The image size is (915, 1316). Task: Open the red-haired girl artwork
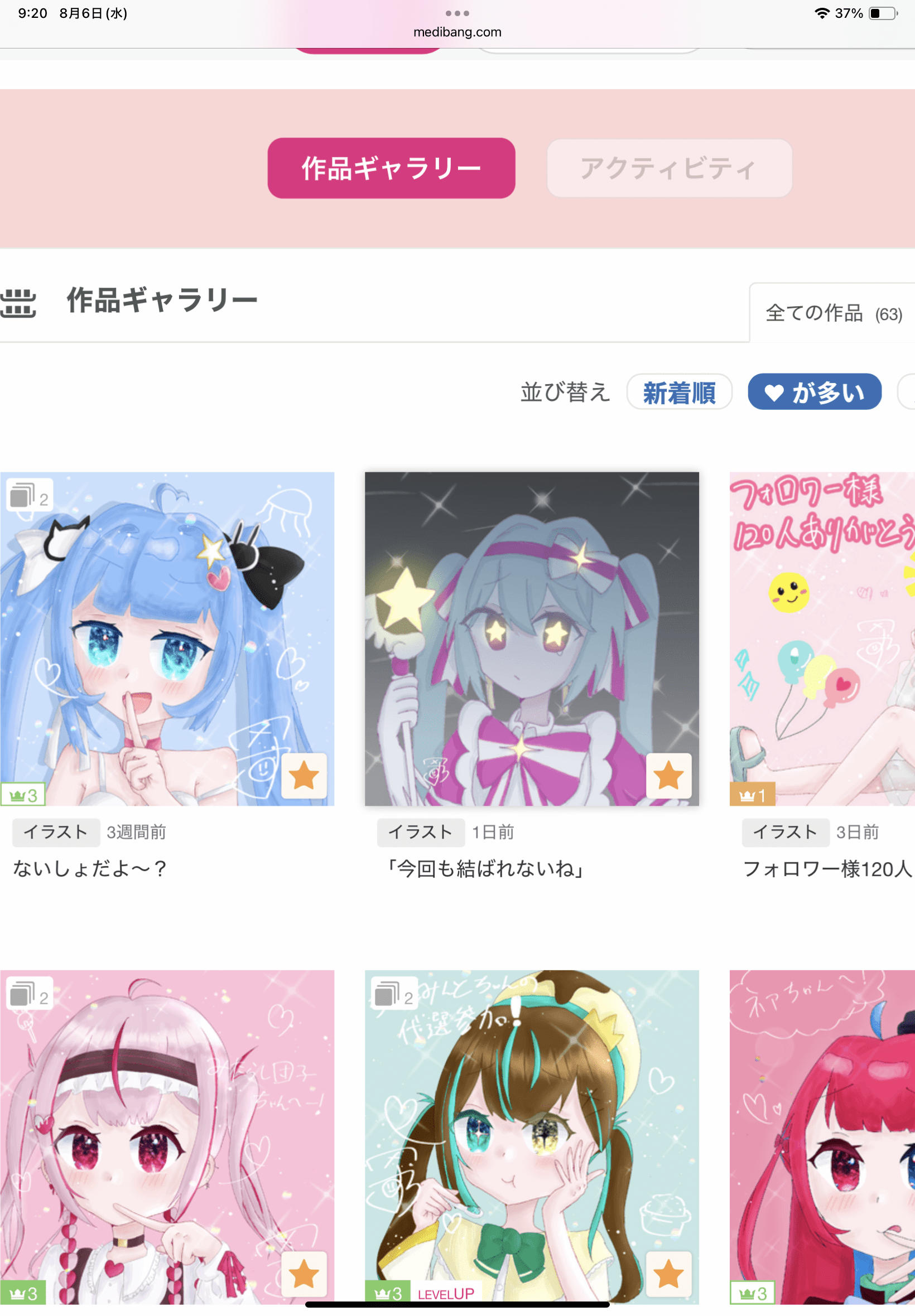coord(822,1136)
